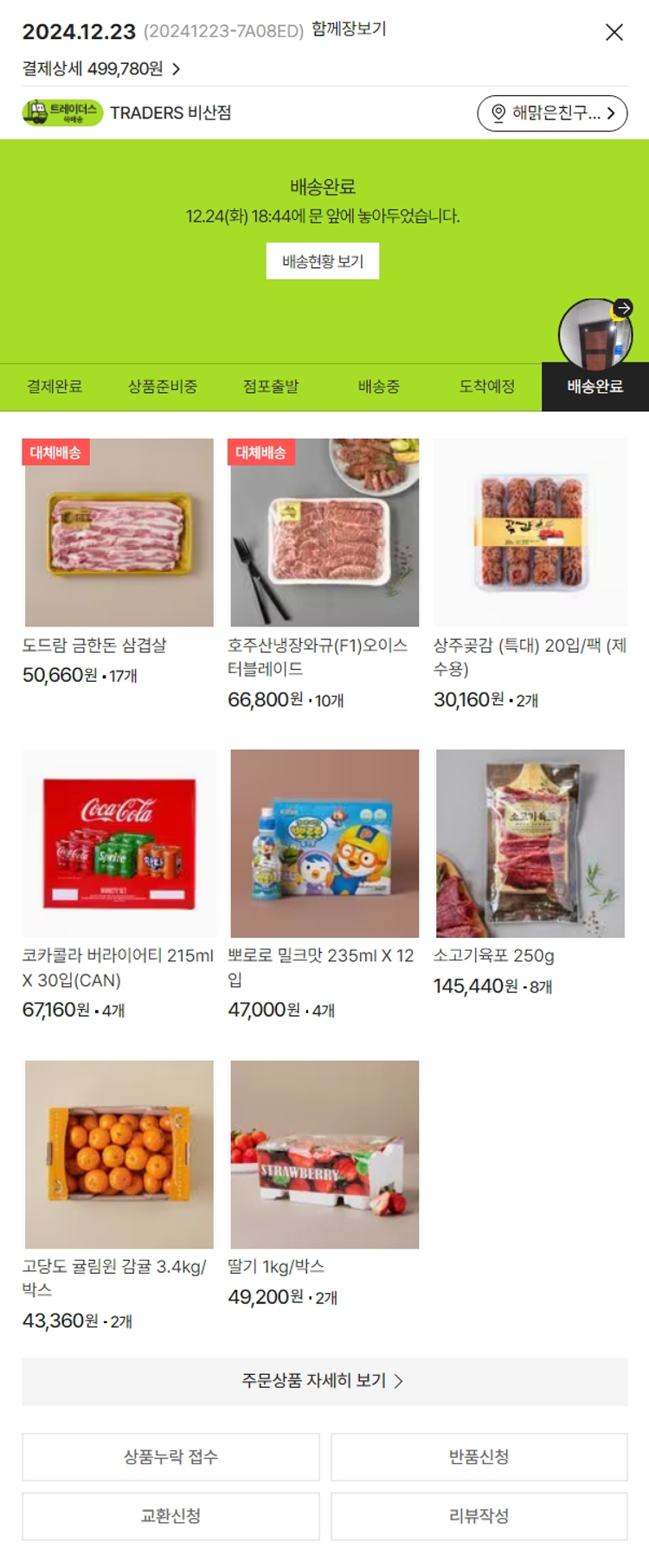
Task: Open 호주산냉장와규 오이스터블레이드 product
Action: click(x=324, y=533)
